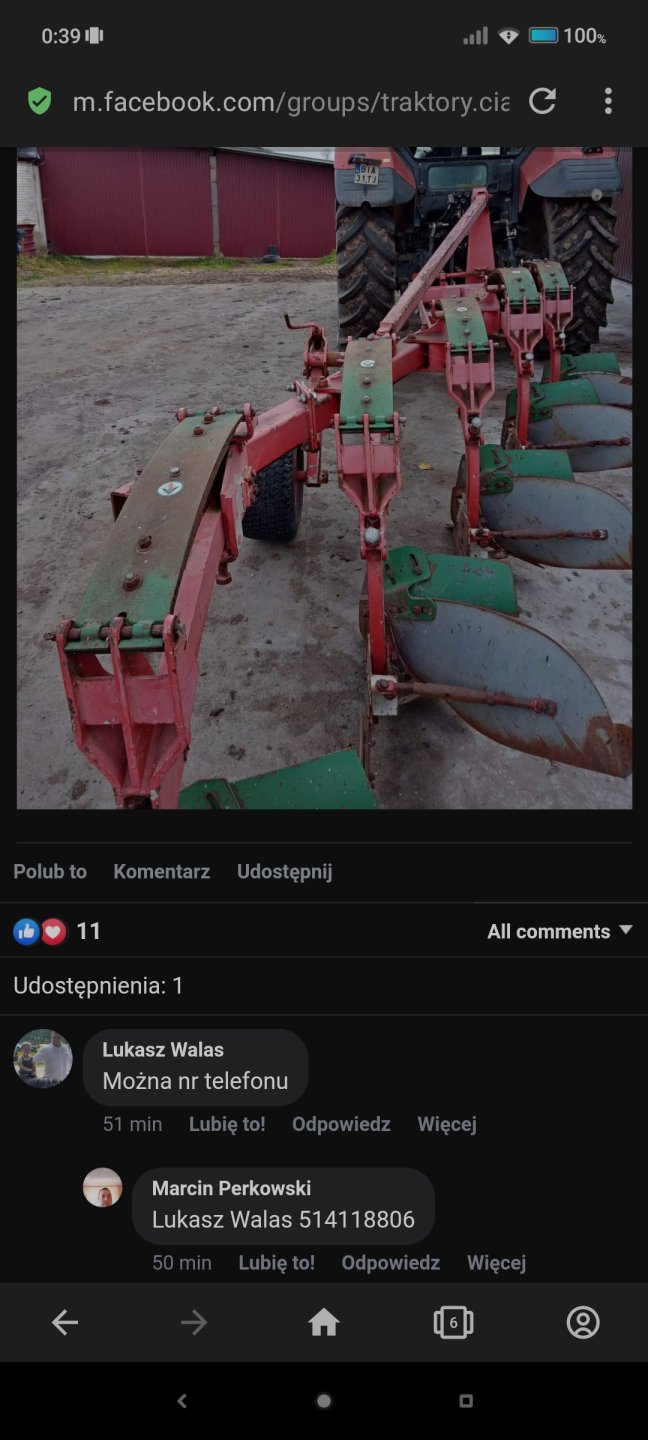
Task: Reload the page in the browser
Action: click(x=542, y=101)
